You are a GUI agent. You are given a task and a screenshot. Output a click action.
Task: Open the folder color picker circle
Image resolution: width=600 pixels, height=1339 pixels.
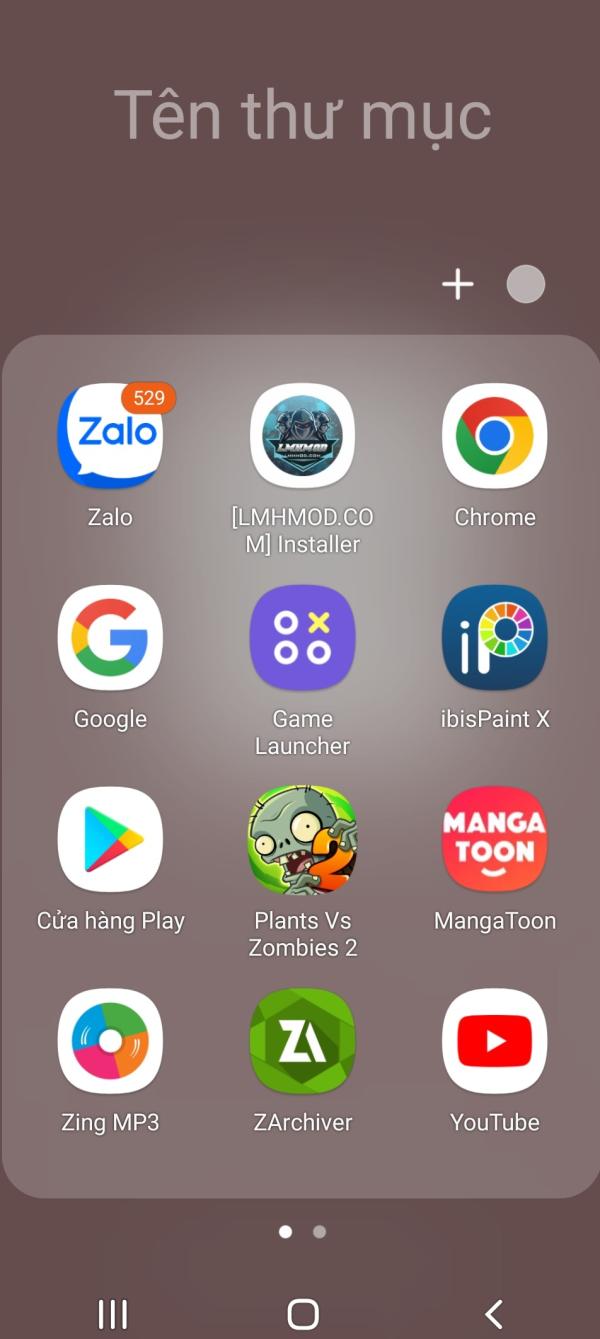(525, 285)
